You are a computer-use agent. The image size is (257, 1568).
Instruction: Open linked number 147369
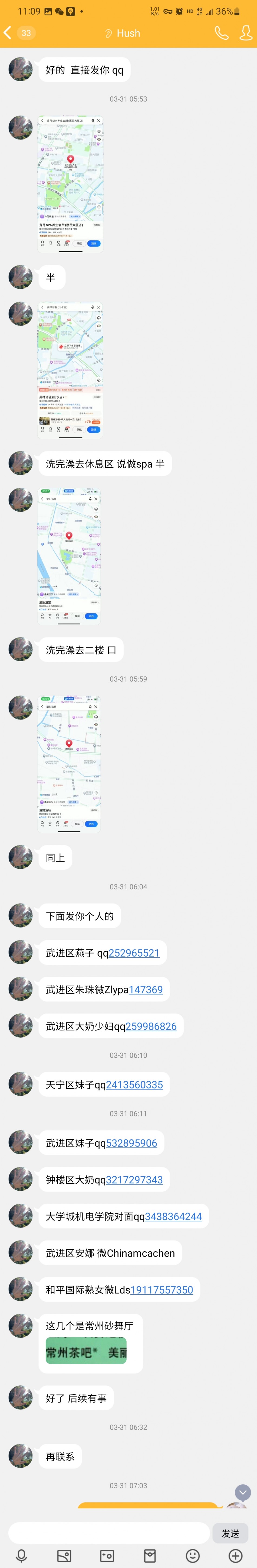tap(145, 989)
